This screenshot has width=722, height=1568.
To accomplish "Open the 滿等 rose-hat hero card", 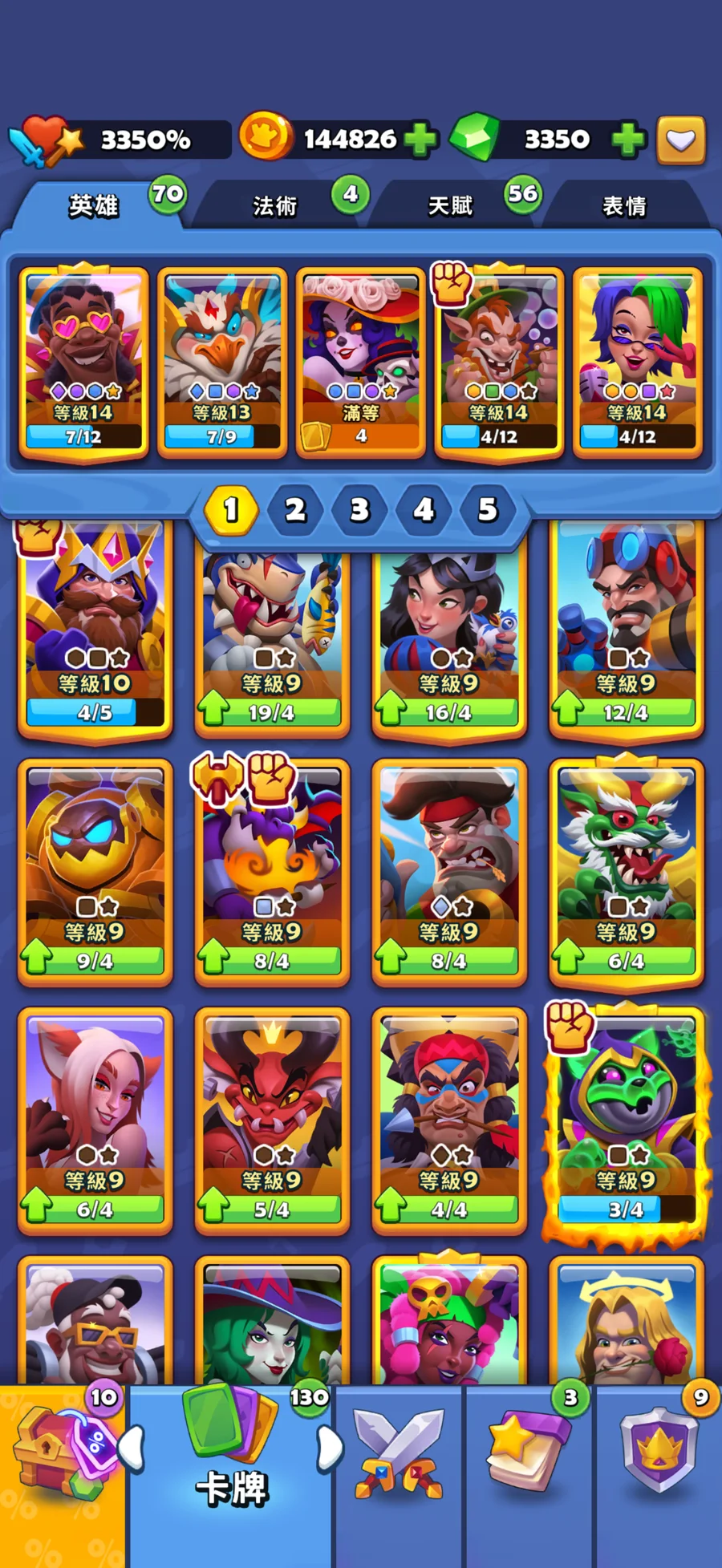I will pyautogui.click(x=361, y=361).
